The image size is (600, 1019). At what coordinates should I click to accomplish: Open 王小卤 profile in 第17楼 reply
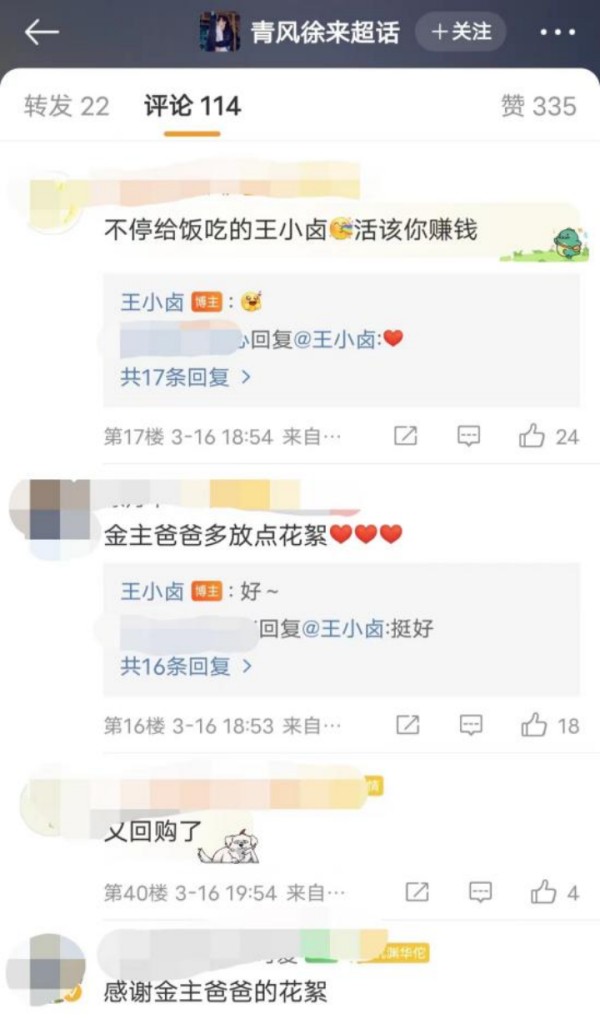click(152, 302)
